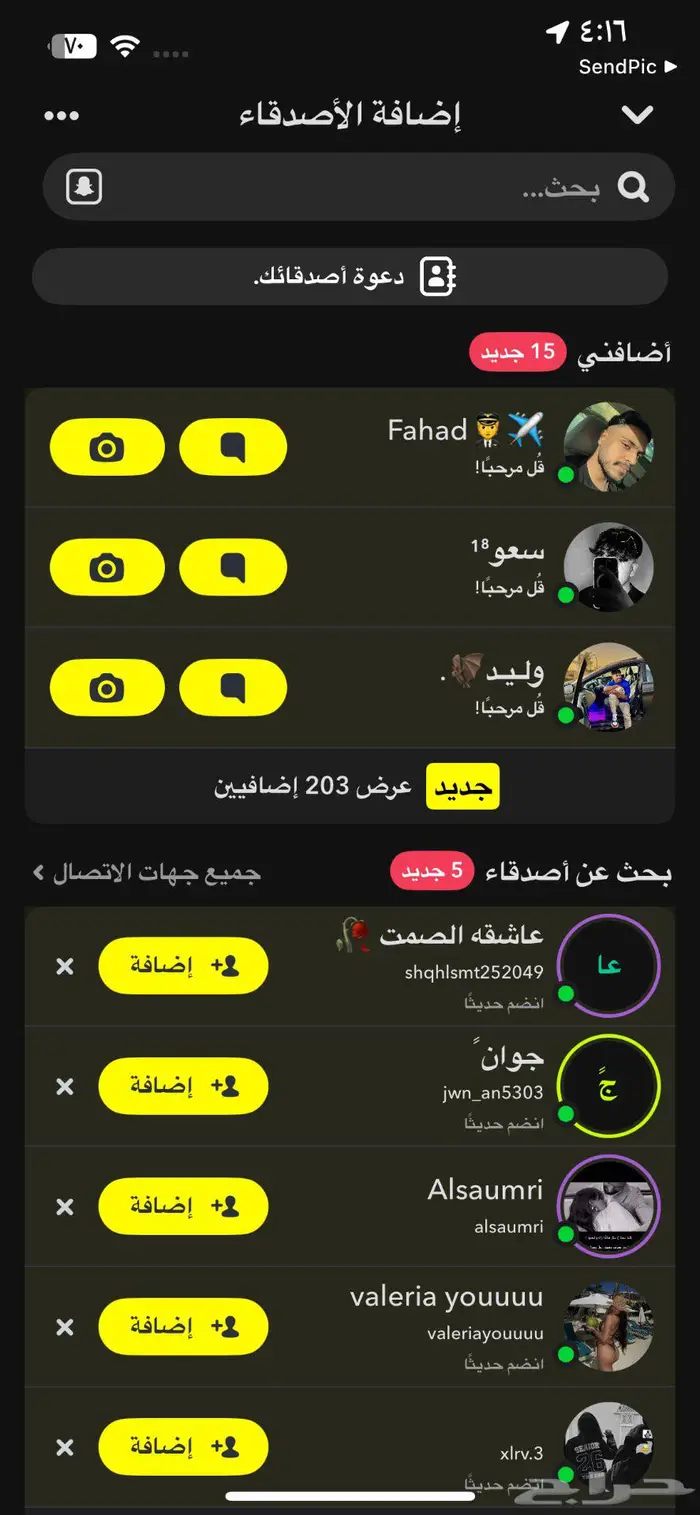Viewport: 700px width, 1515px height.
Task: Open the three-dot overflow menu
Action: click(62, 116)
